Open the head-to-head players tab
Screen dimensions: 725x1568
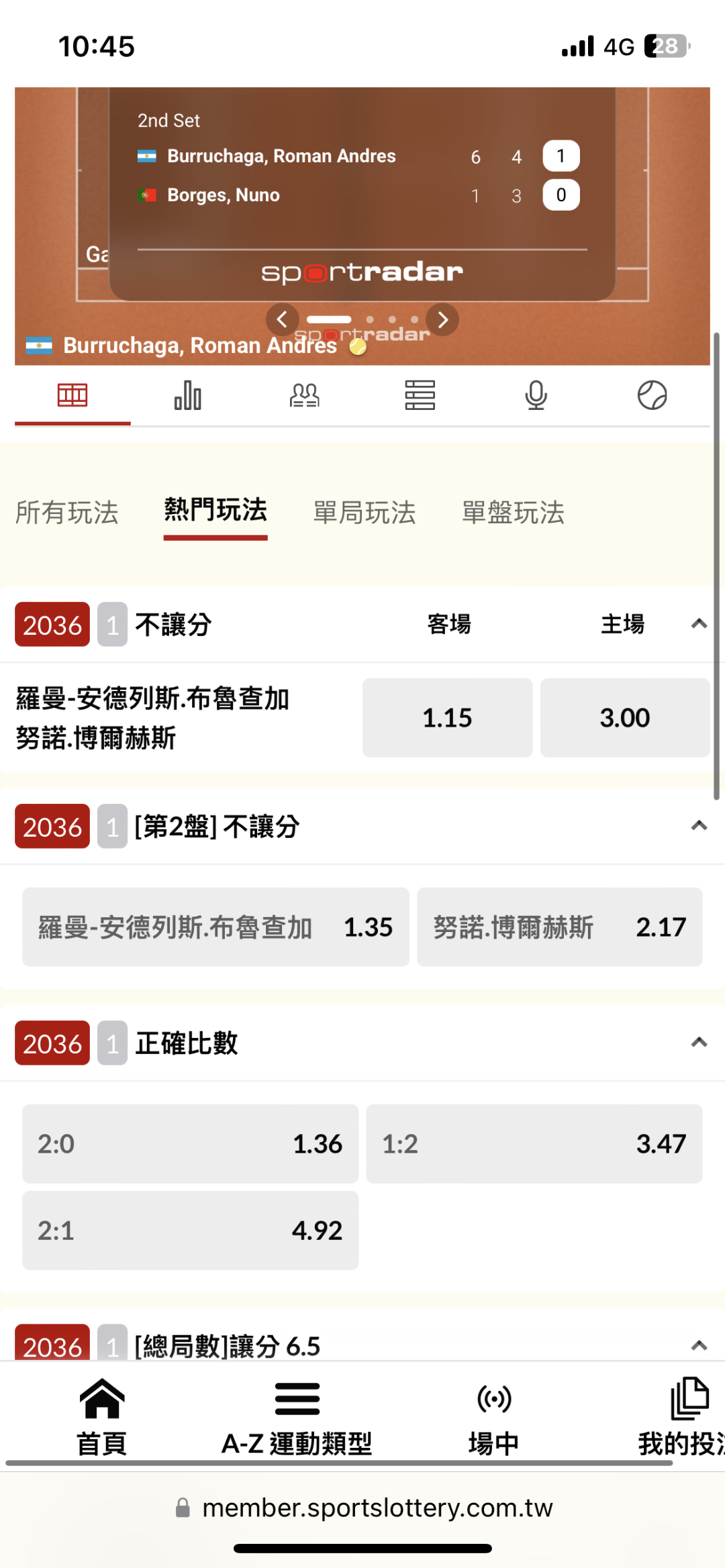[x=304, y=395]
